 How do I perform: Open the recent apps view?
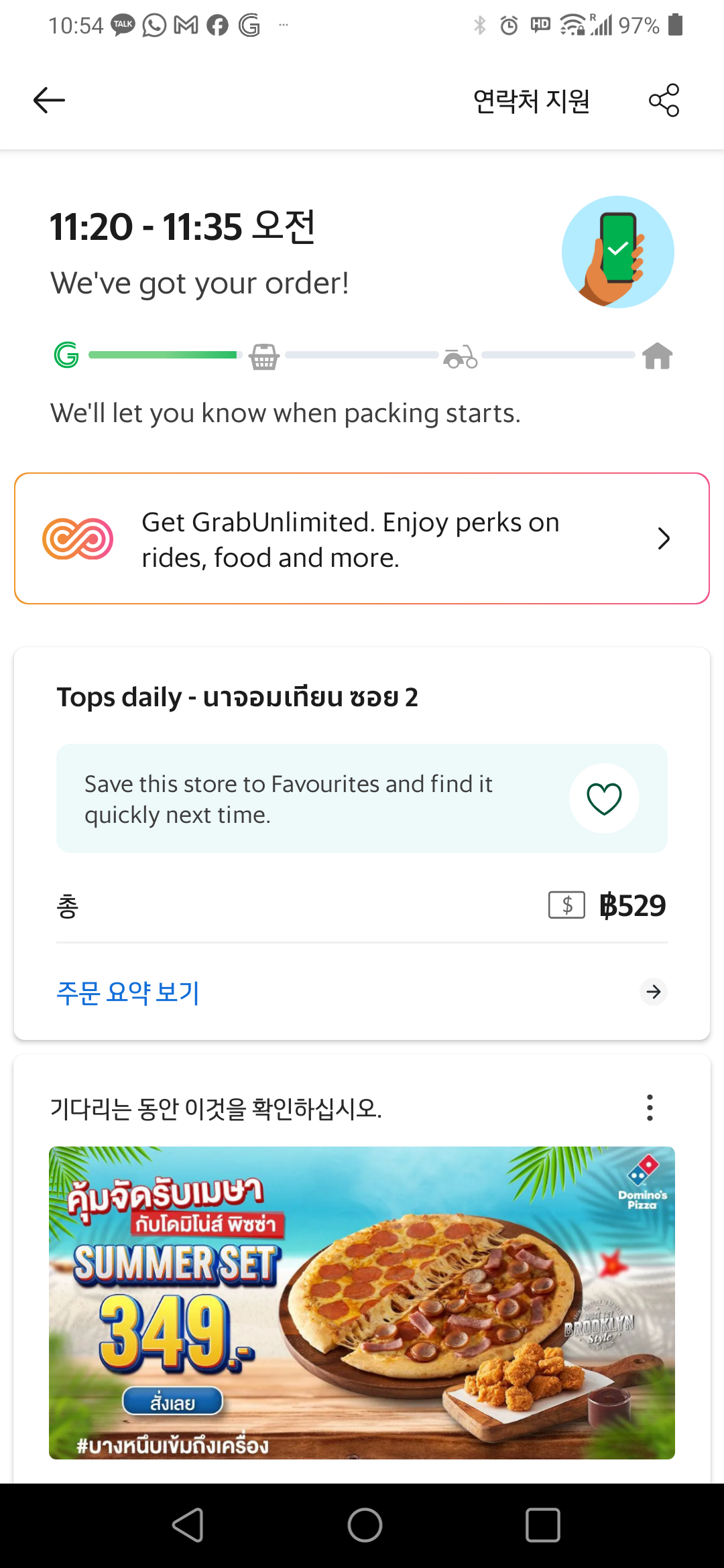(x=542, y=1525)
